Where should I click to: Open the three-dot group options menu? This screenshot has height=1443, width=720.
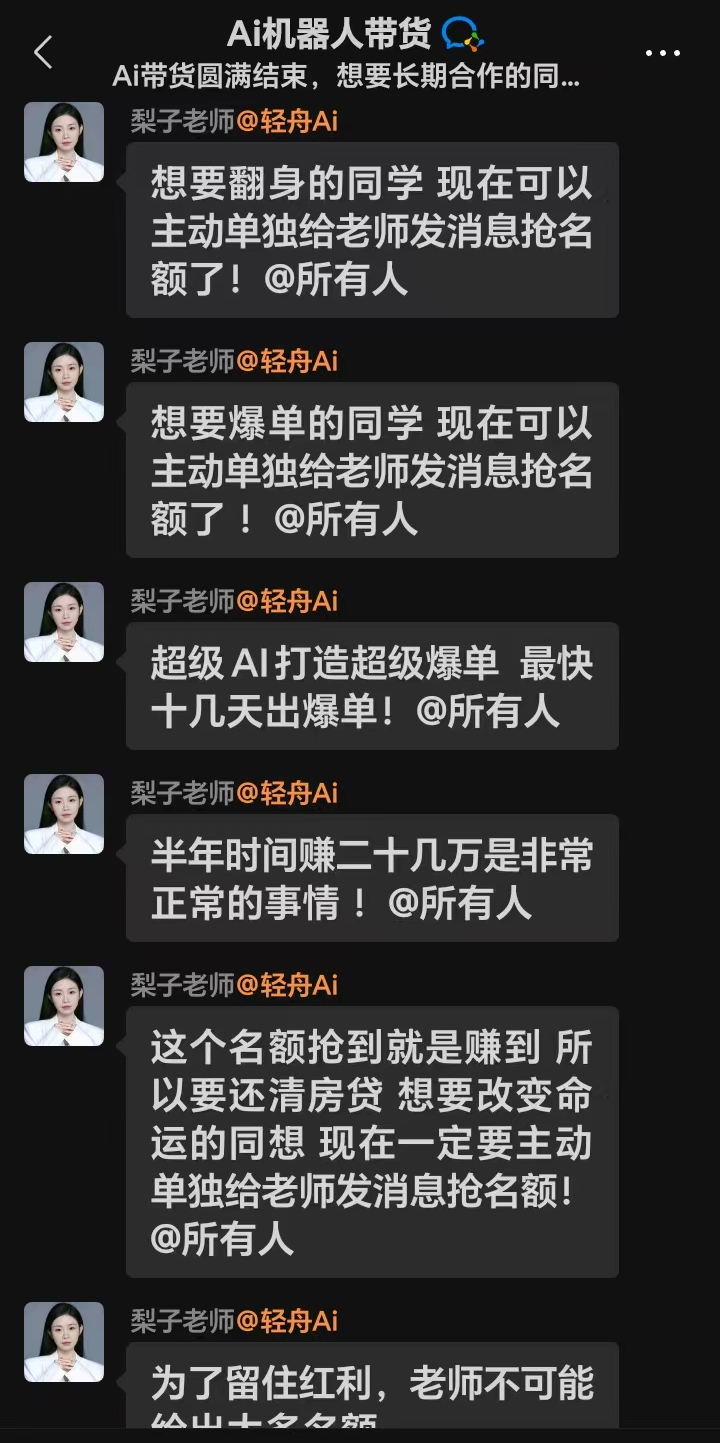(x=664, y=52)
